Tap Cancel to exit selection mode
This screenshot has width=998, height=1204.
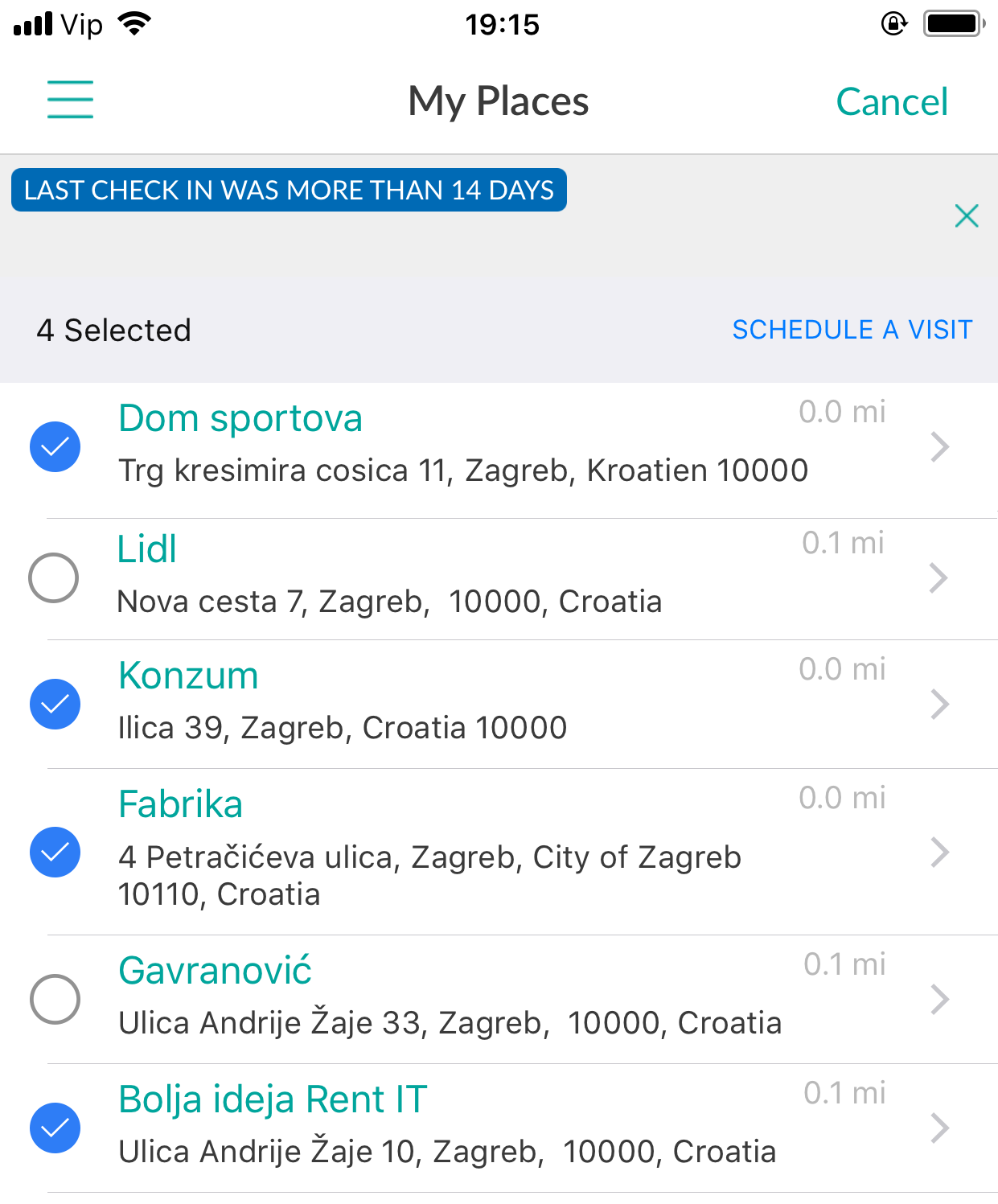[x=891, y=101]
